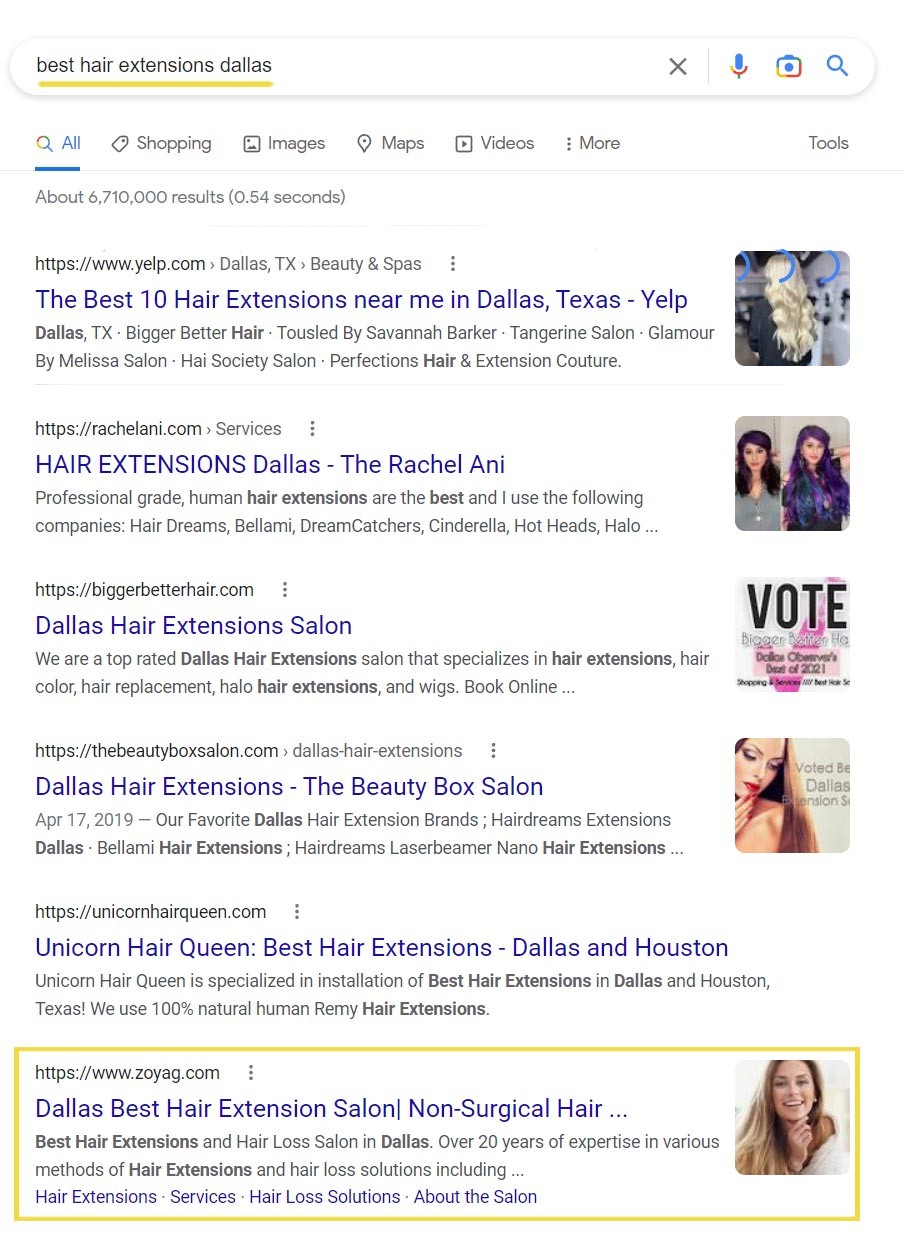Open the About the Salon sitelink
Viewport: 904px width, 1248px height.
pyautogui.click(x=475, y=1196)
